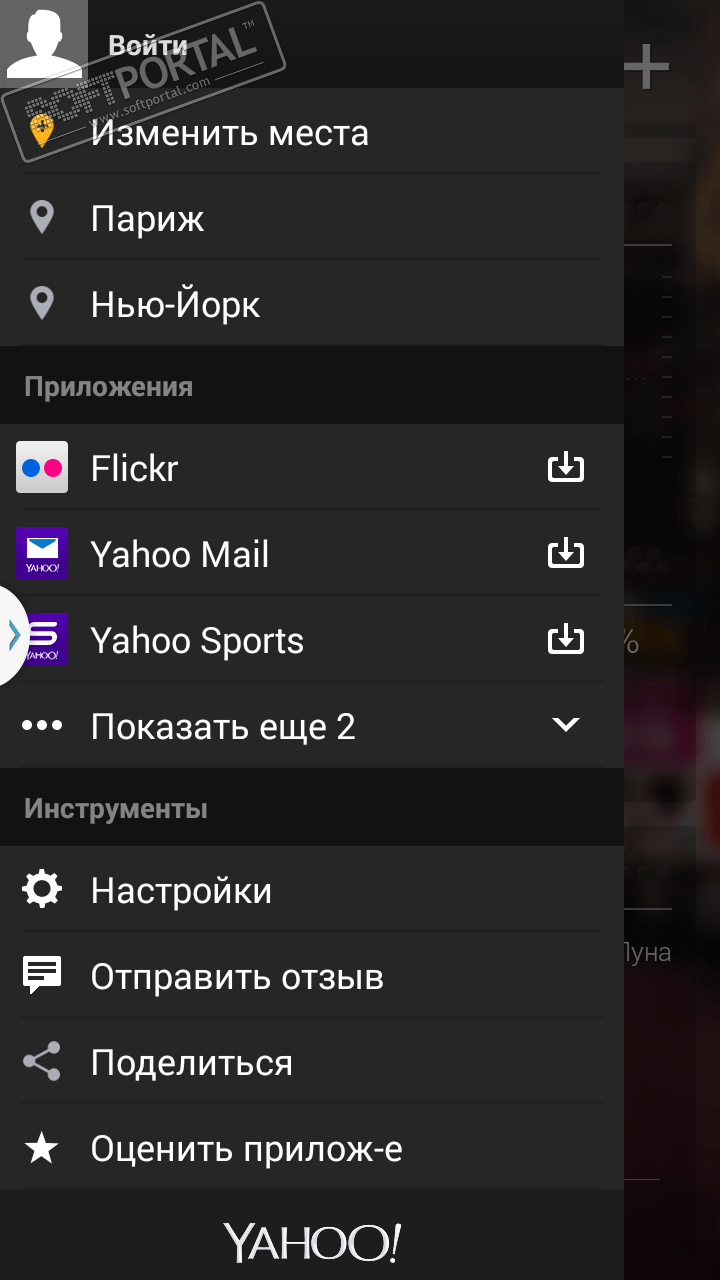Open Отправить отзыв to send feedback
The width and height of the screenshot is (720, 1280).
point(237,977)
